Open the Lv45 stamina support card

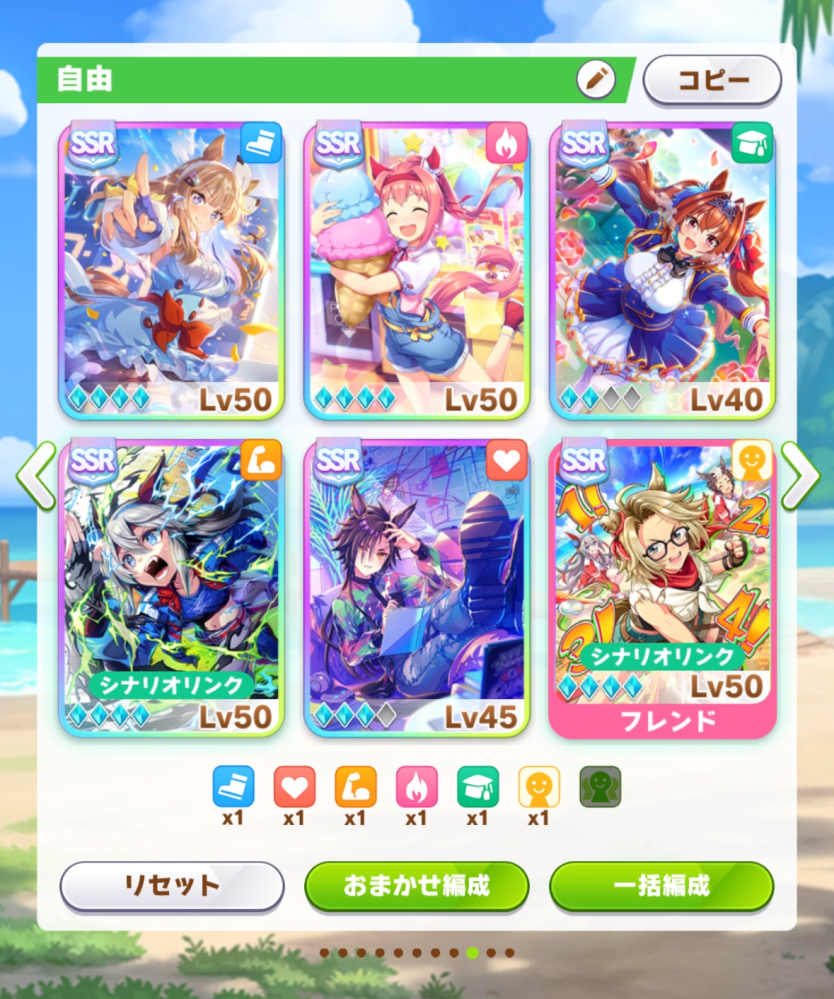click(417, 587)
